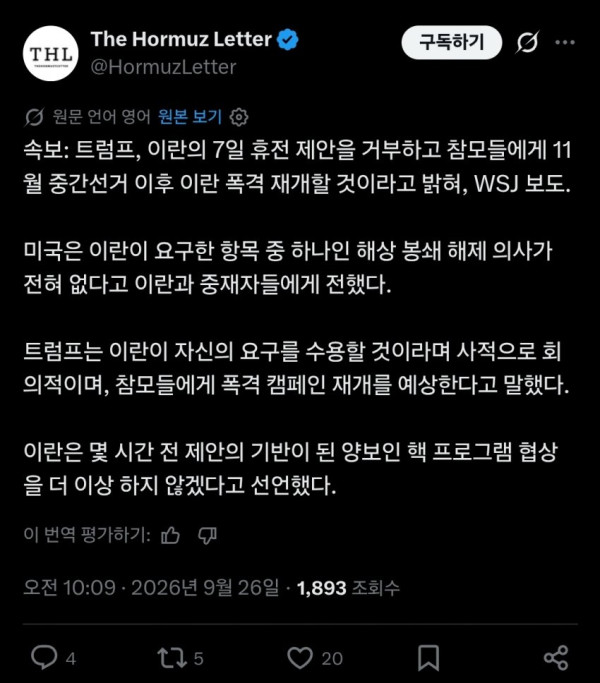Repost this tweet
The height and width of the screenshot is (683, 600).
tap(172, 658)
